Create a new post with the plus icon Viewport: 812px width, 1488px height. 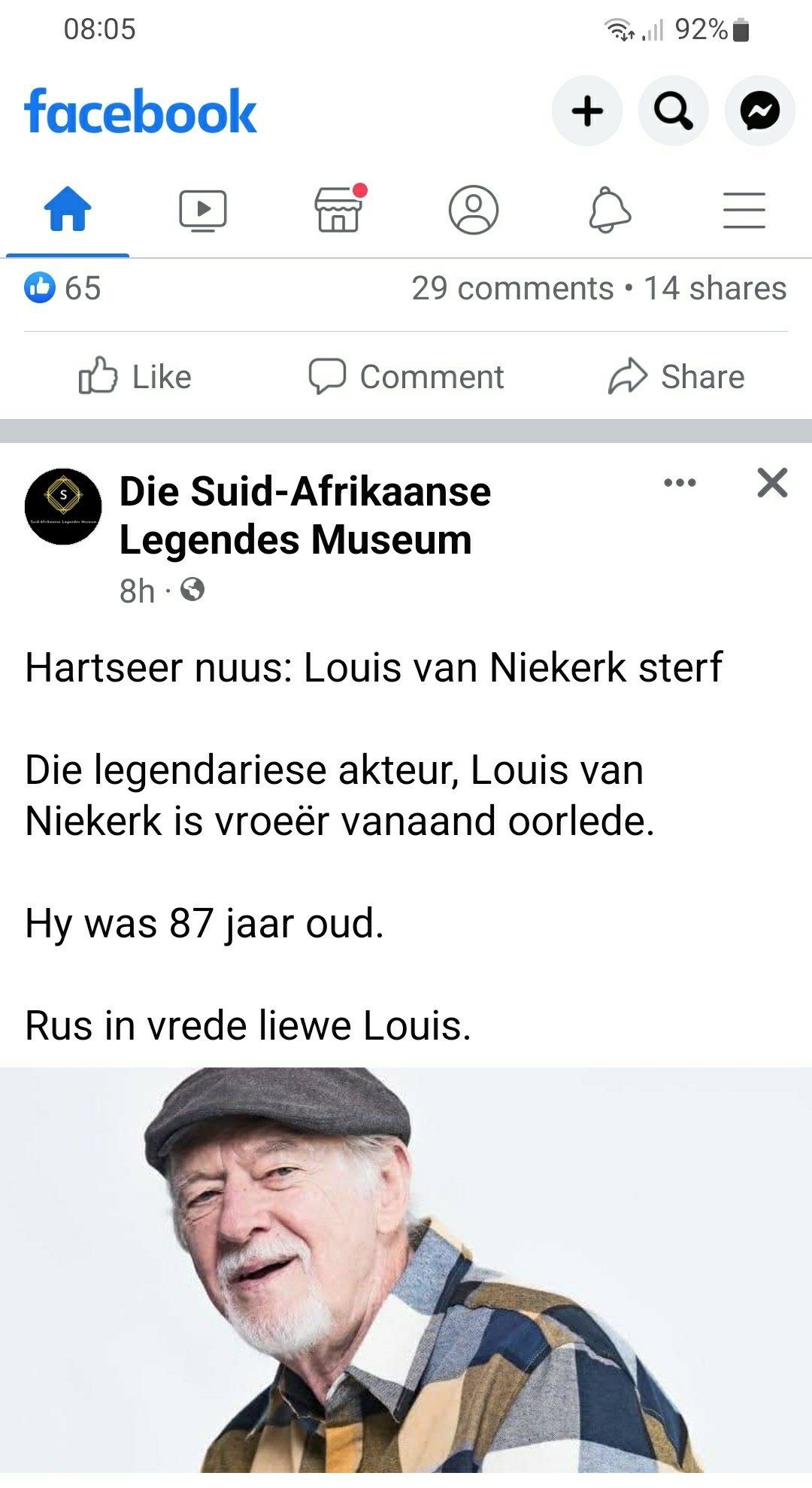point(587,111)
